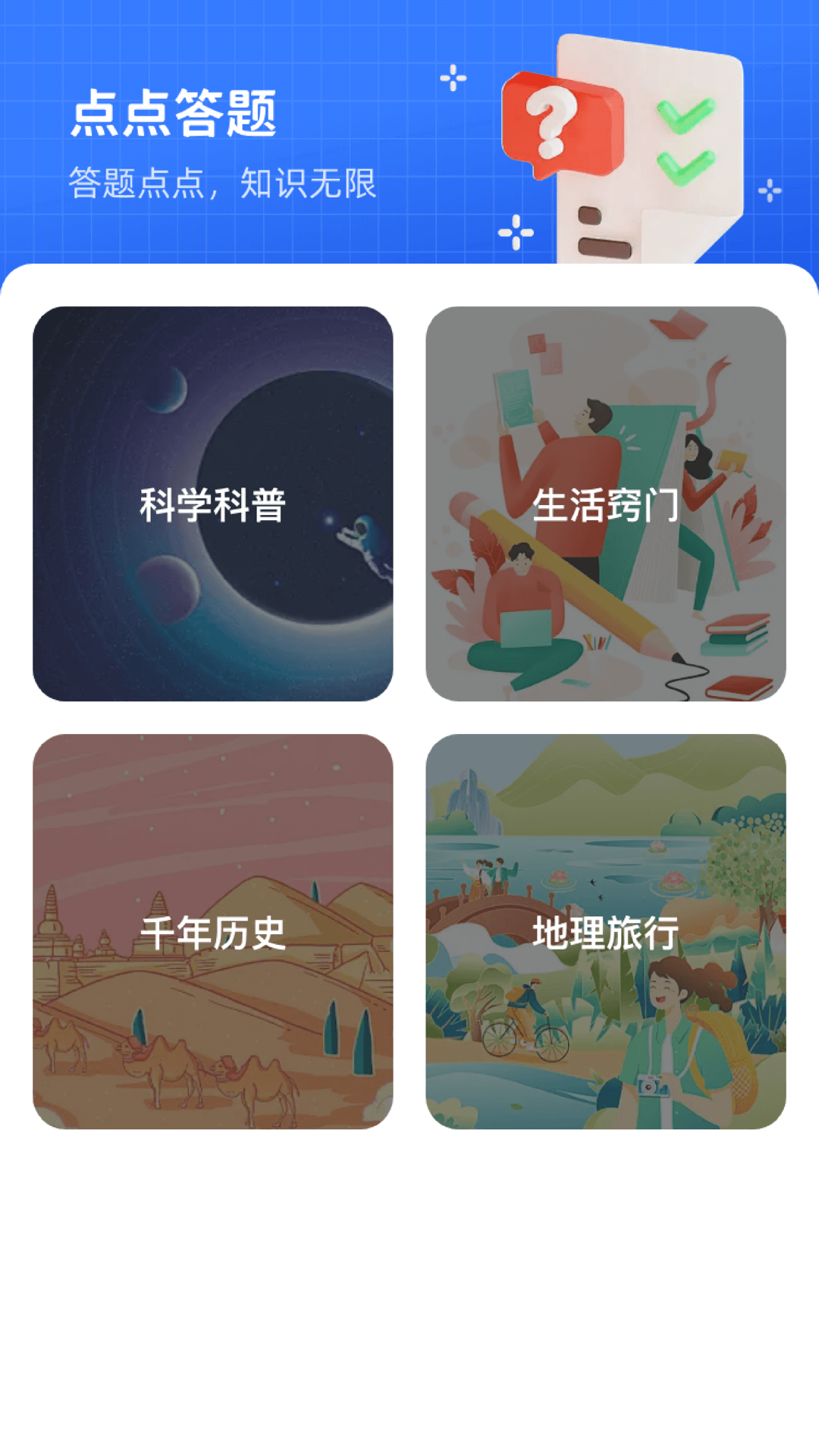Tap the 地理旅行 category tile
This screenshot has height=1456, width=819.
coord(605,931)
